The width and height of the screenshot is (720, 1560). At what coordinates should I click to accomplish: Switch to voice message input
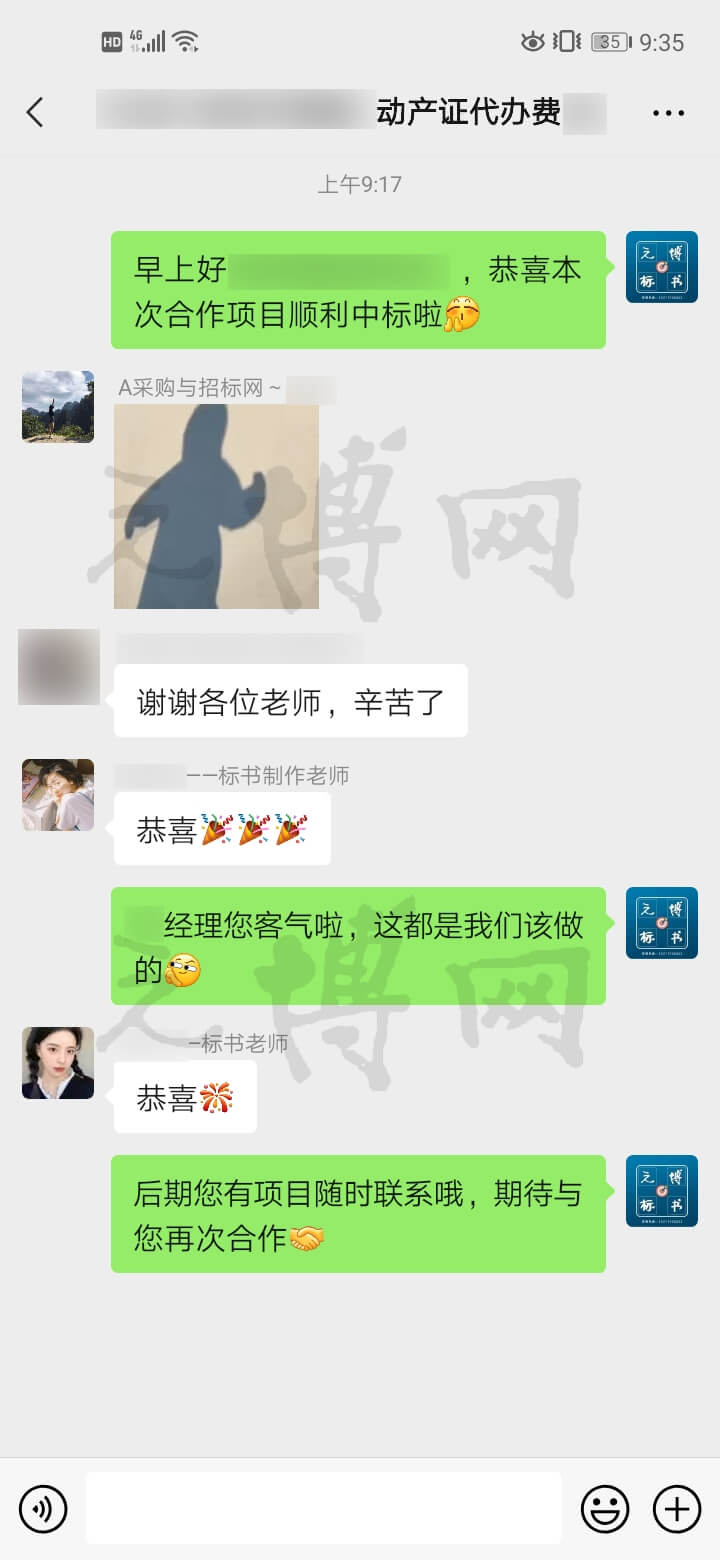click(x=43, y=1508)
